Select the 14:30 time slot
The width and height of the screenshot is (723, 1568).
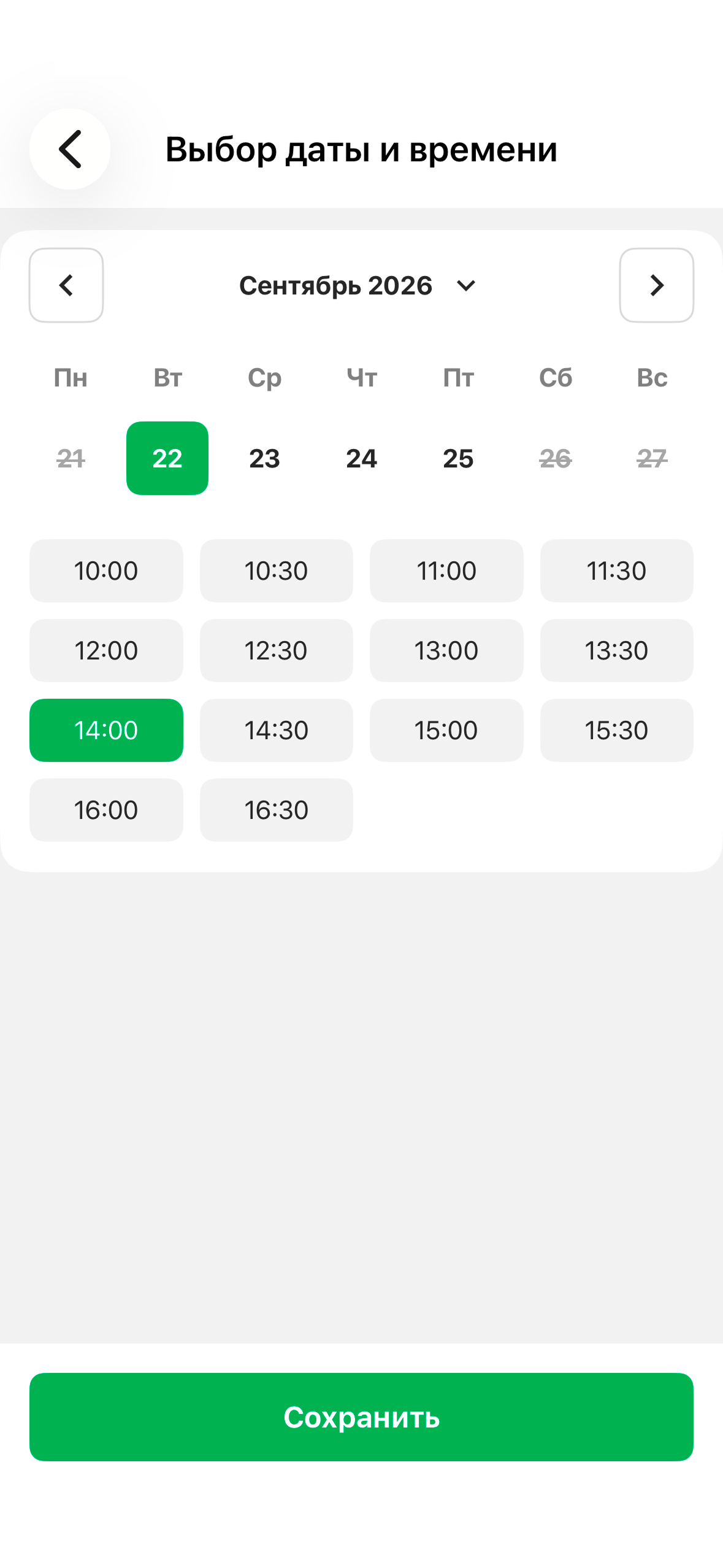coord(277,730)
